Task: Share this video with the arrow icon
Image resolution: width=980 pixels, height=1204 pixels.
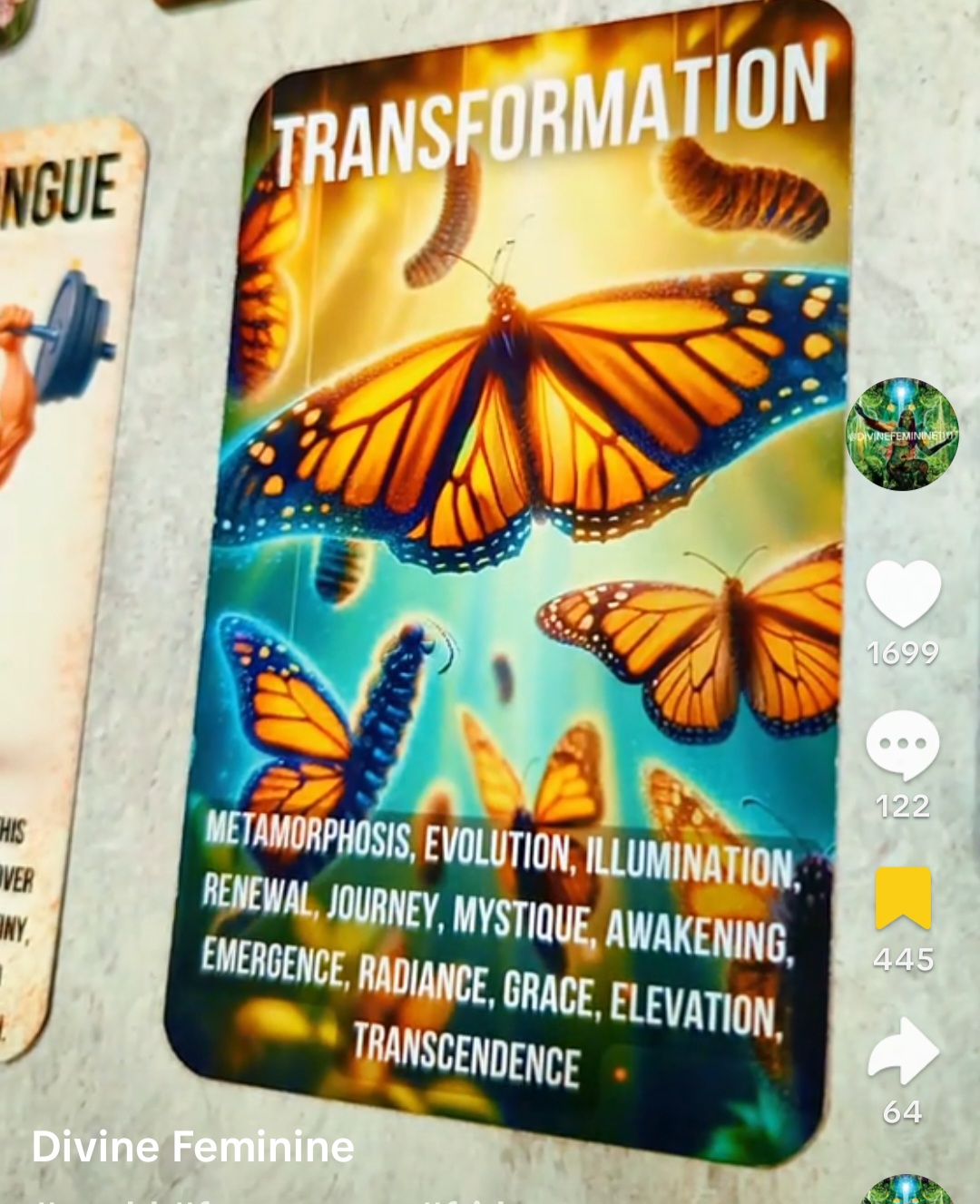Action: [x=903, y=1052]
